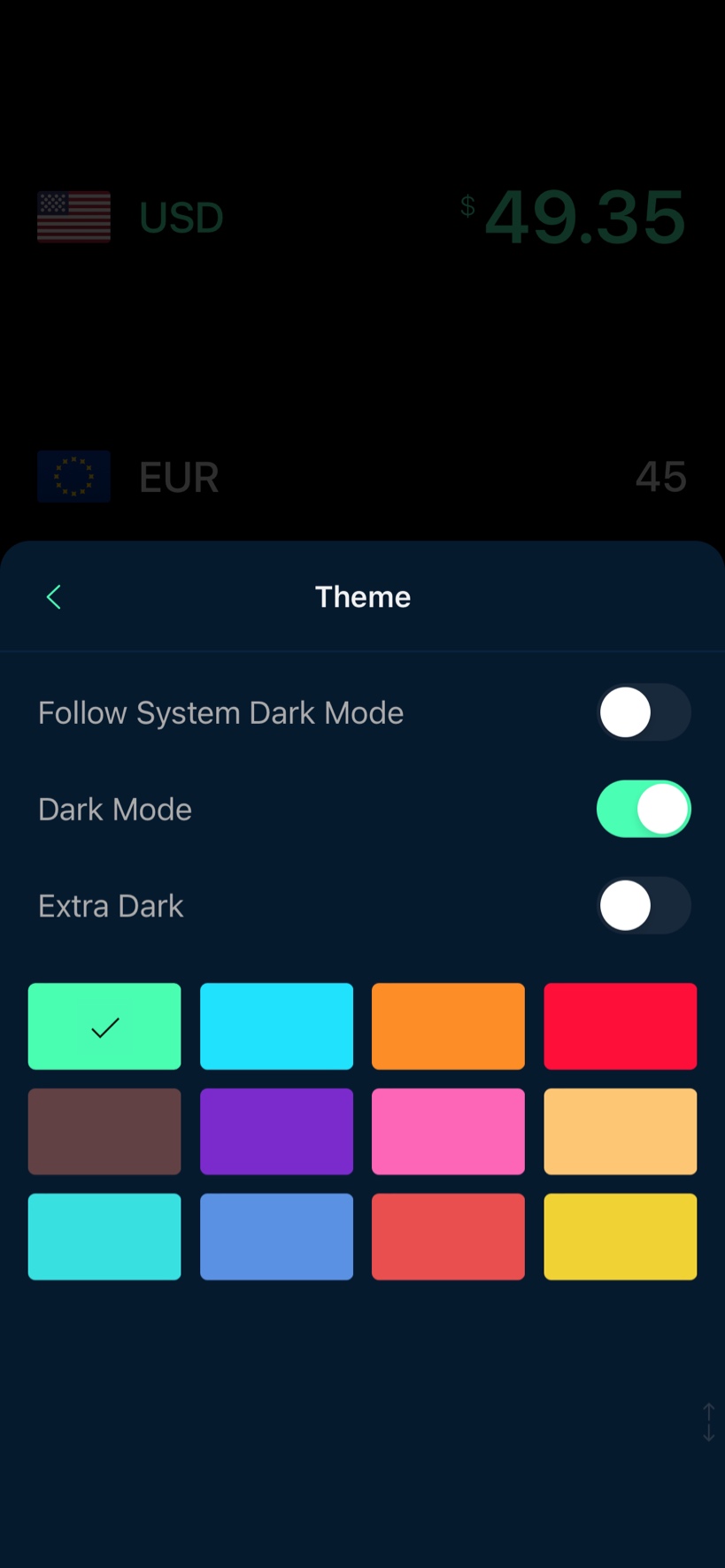Pick the yellow theme color

pos(620,1237)
